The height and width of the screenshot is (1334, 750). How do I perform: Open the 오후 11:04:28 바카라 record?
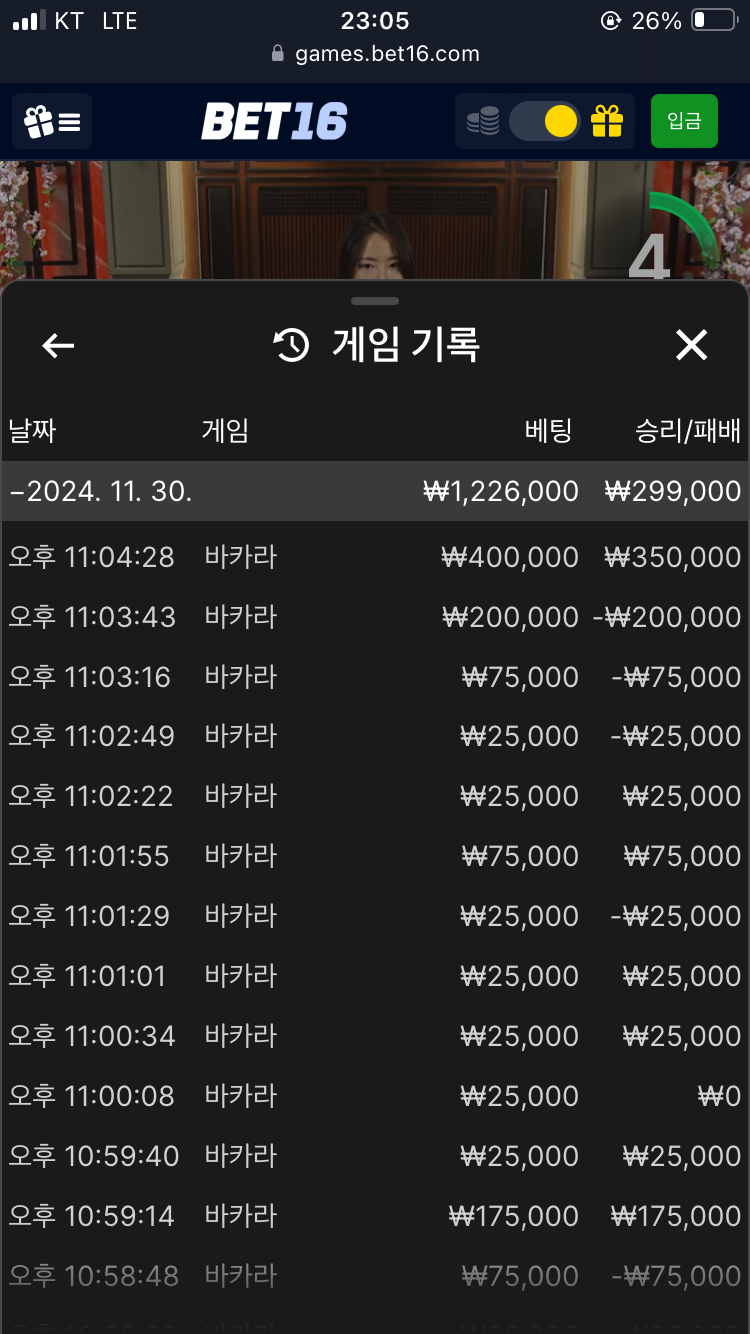click(375, 557)
